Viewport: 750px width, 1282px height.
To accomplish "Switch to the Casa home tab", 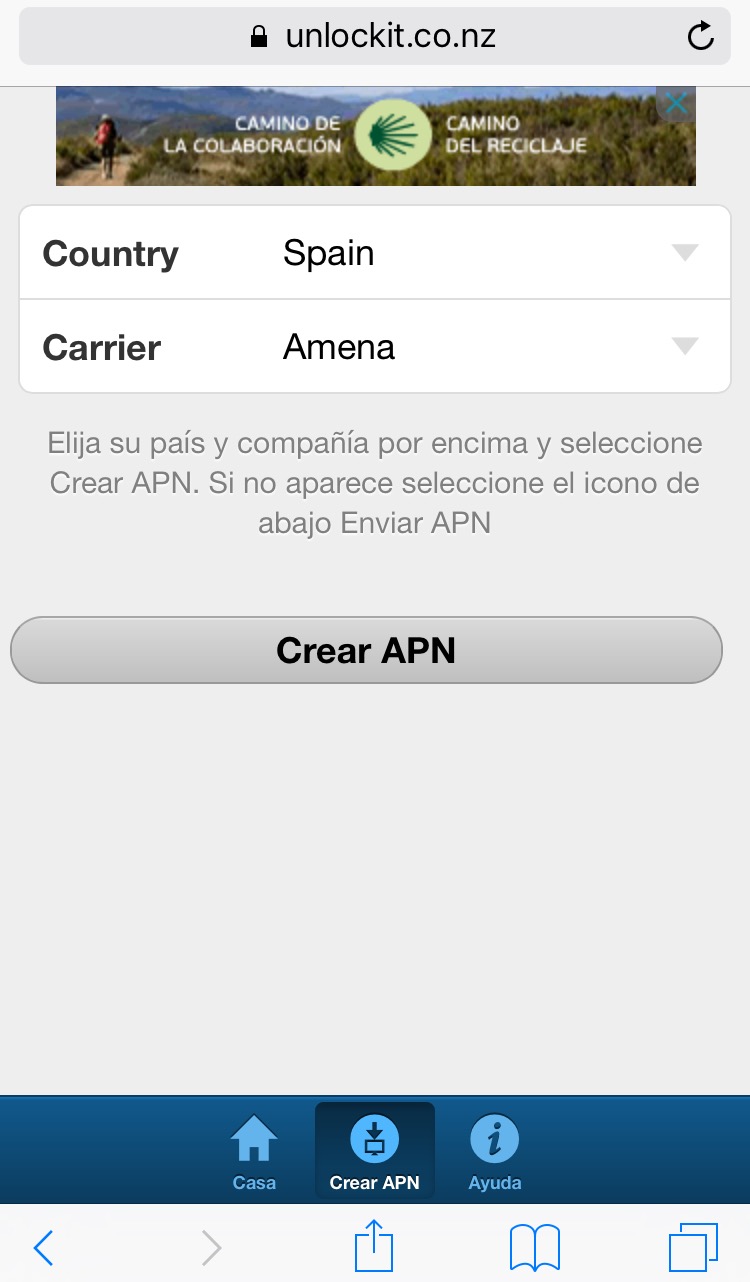I will pos(254,1152).
